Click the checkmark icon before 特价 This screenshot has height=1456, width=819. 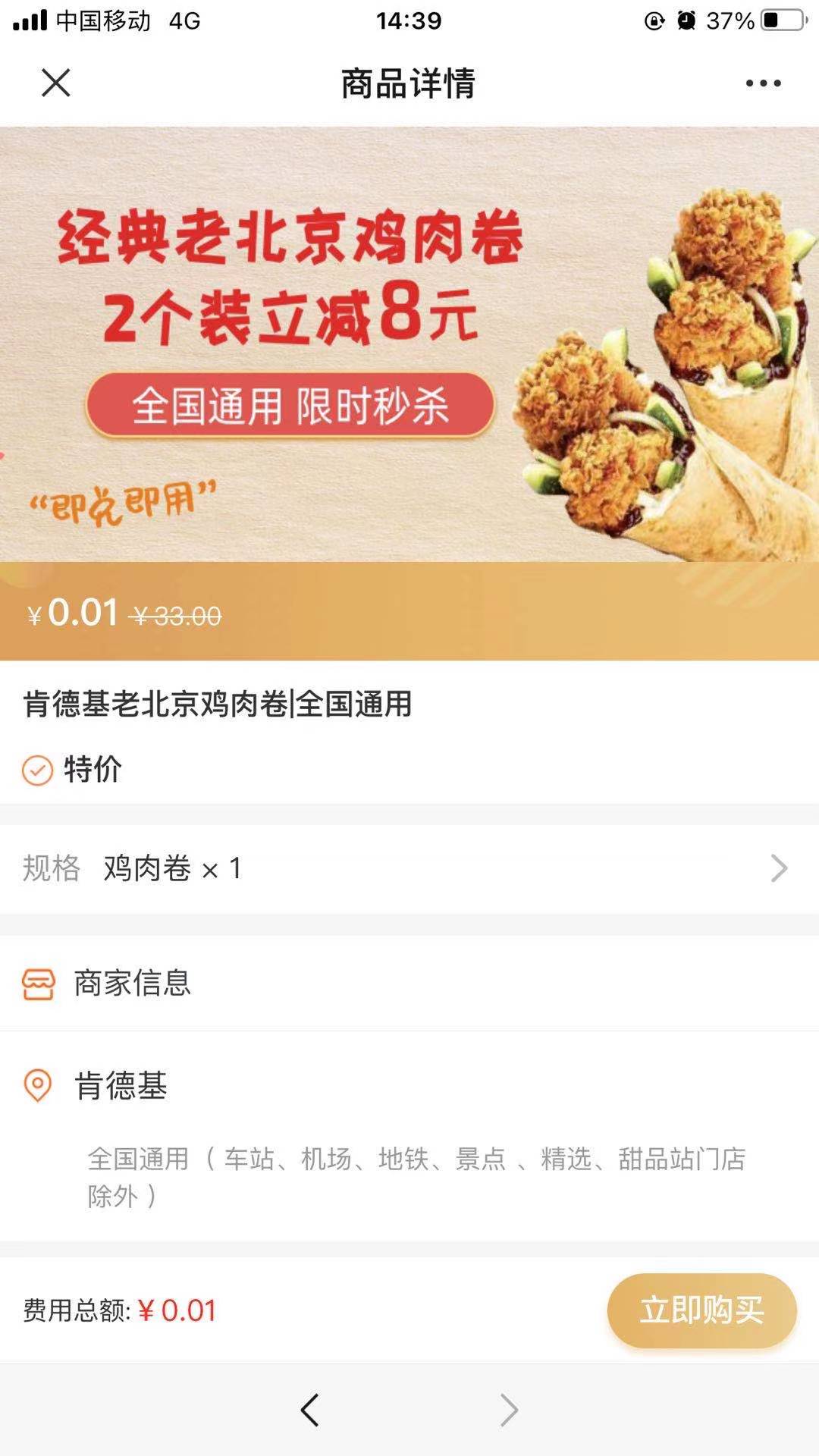(x=36, y=771)
